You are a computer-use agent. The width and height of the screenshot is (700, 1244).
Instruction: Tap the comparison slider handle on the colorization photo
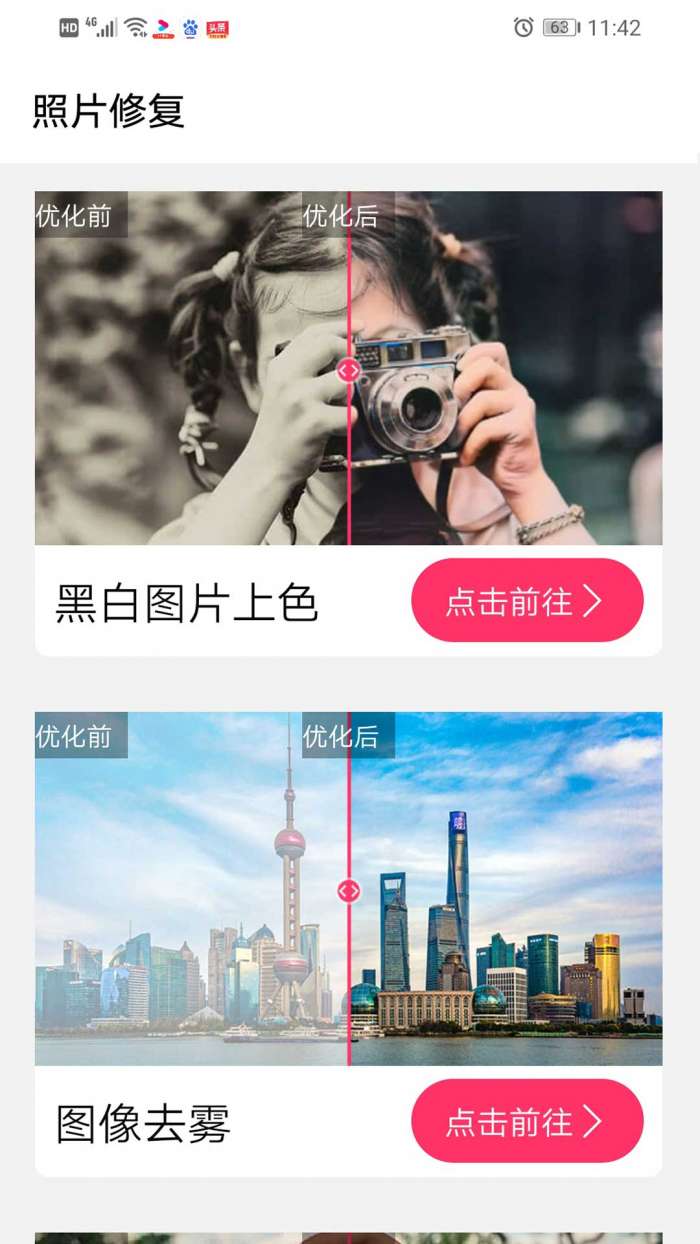tap(348, 370)
